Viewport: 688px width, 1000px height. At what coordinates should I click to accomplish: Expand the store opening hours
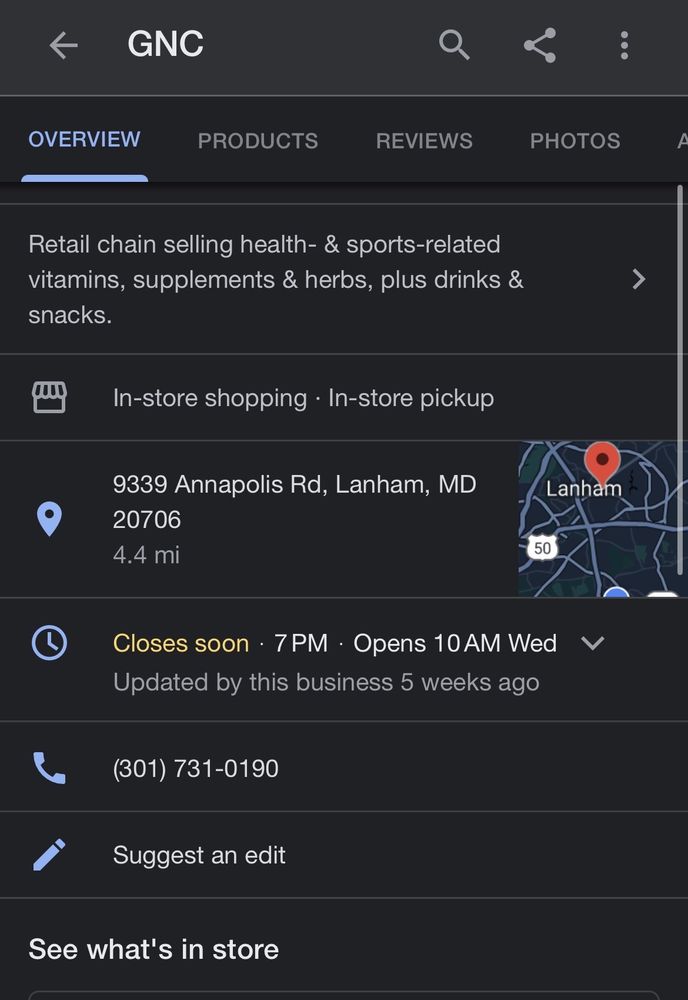(x=593, y=643)
